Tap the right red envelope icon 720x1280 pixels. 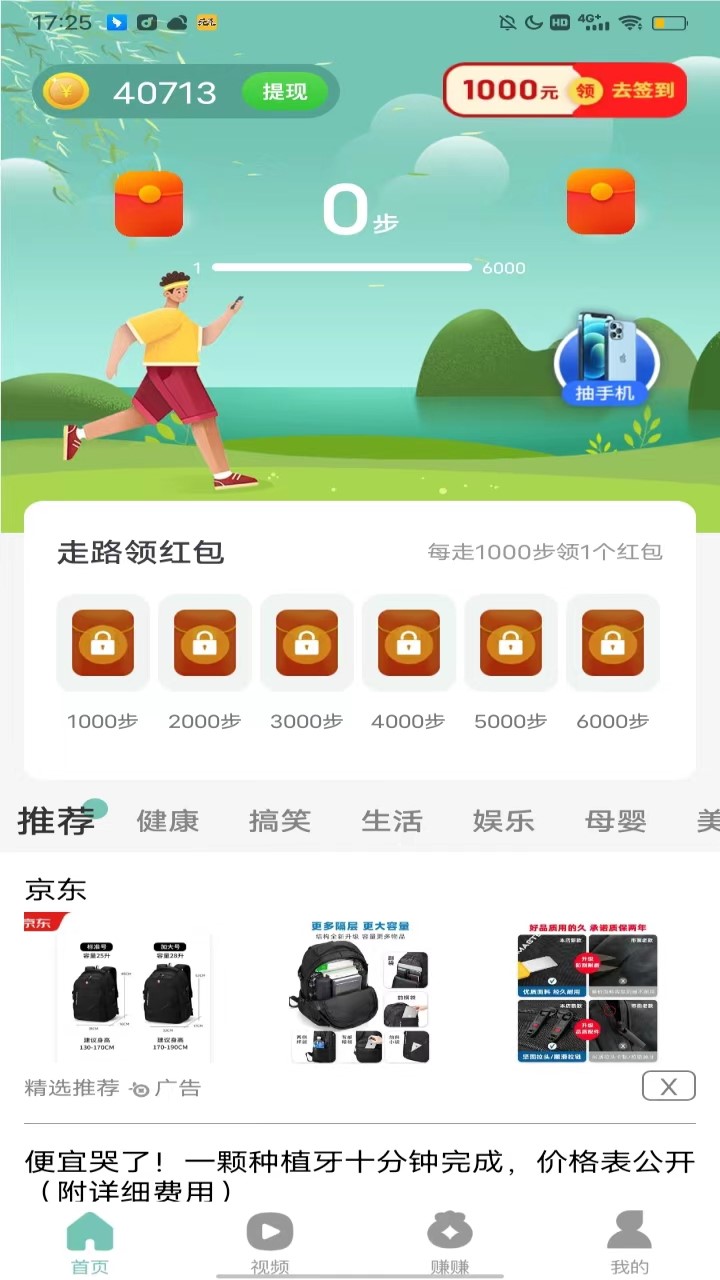[x=601, y=202]
